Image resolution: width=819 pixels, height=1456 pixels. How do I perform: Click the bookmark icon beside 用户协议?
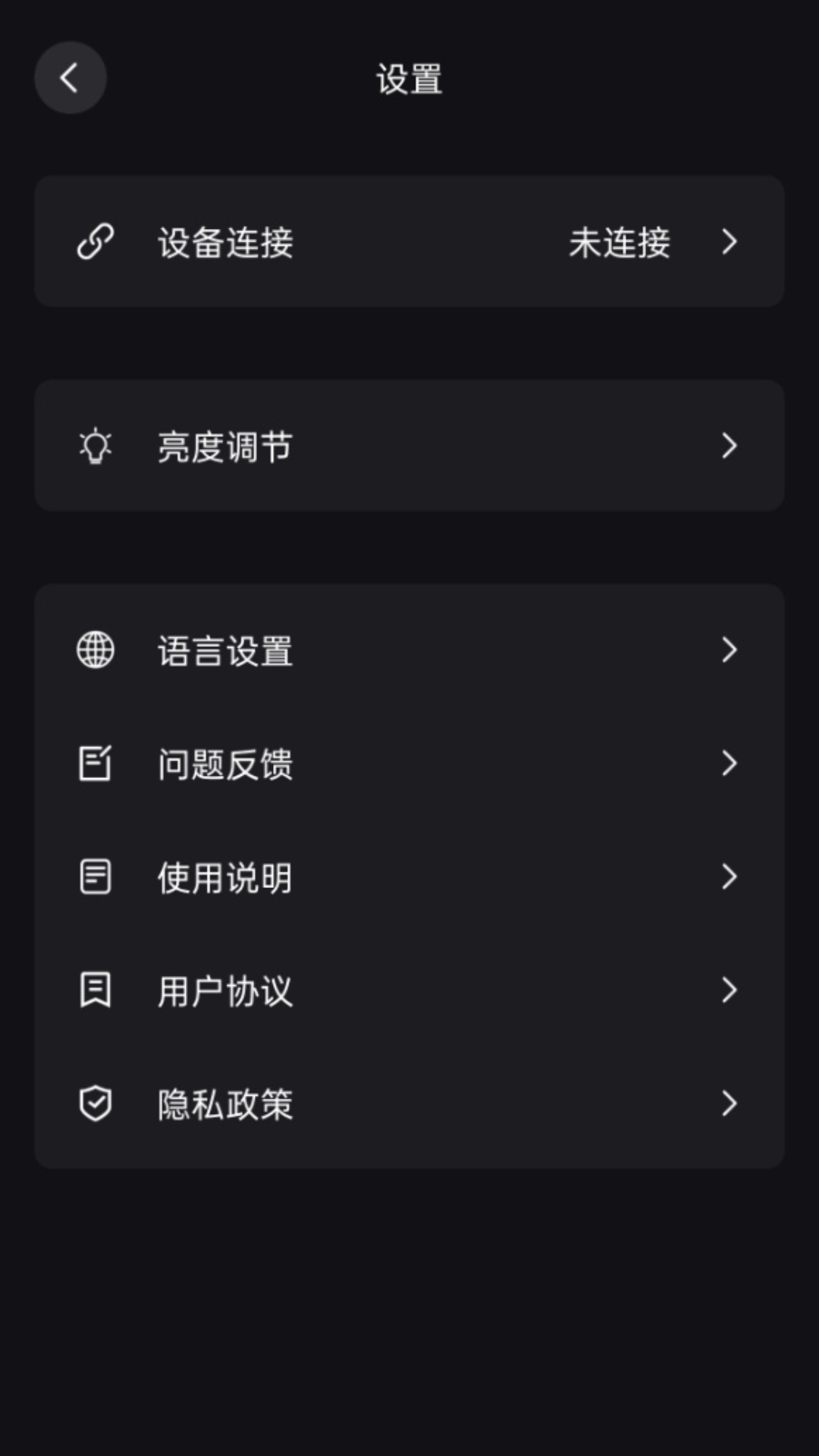pos(94,989)
